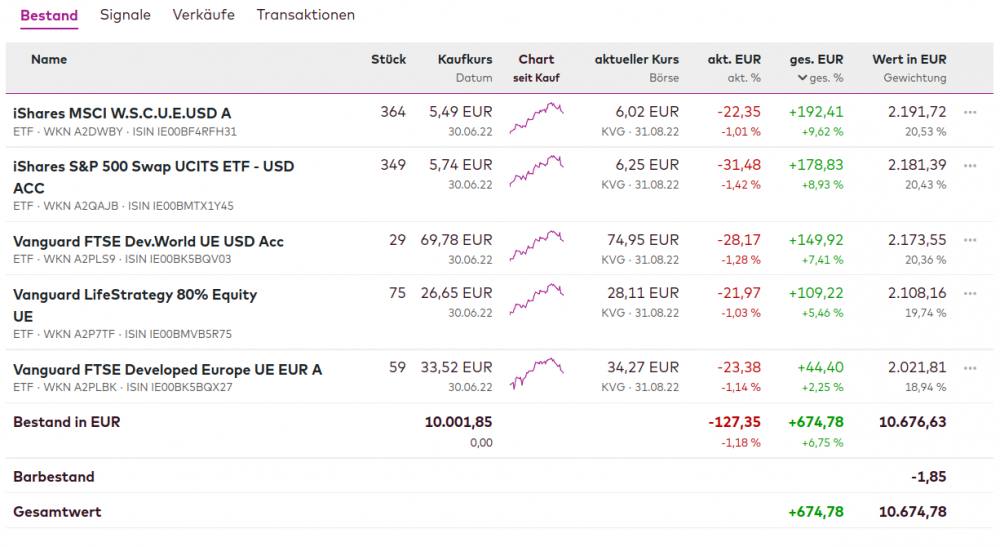
Task: Open options for iShares S&P 500 Swap ETF
Action: tap(969, 165)
